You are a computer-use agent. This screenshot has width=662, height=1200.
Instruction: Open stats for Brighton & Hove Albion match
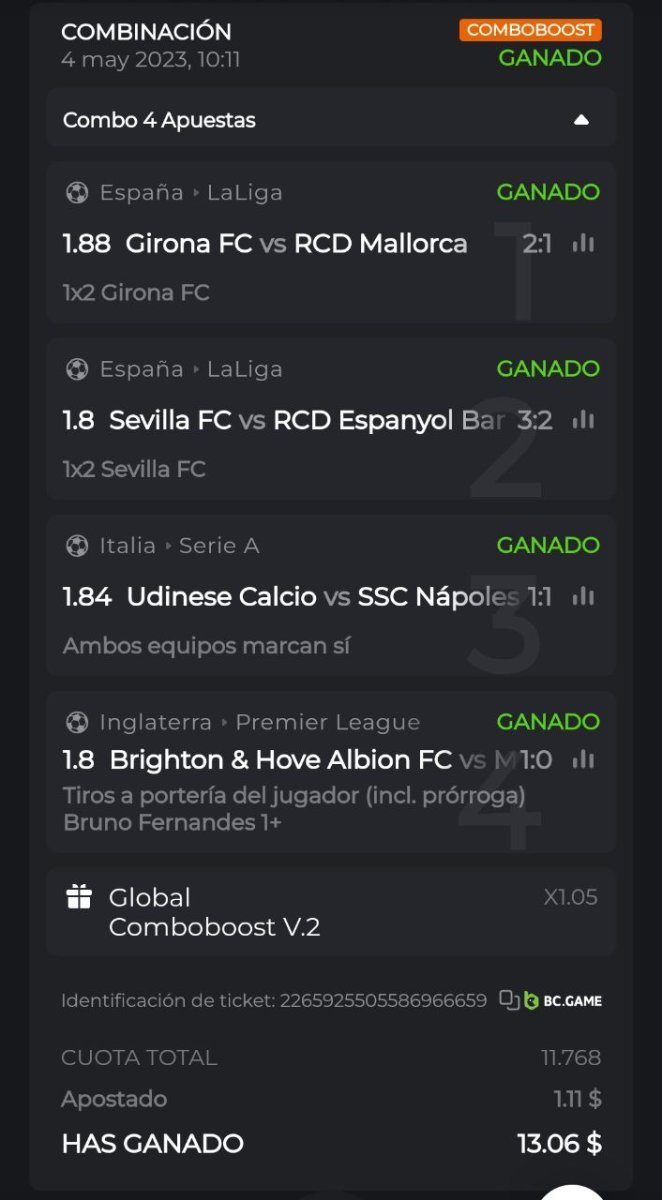[x=583, y=760]
